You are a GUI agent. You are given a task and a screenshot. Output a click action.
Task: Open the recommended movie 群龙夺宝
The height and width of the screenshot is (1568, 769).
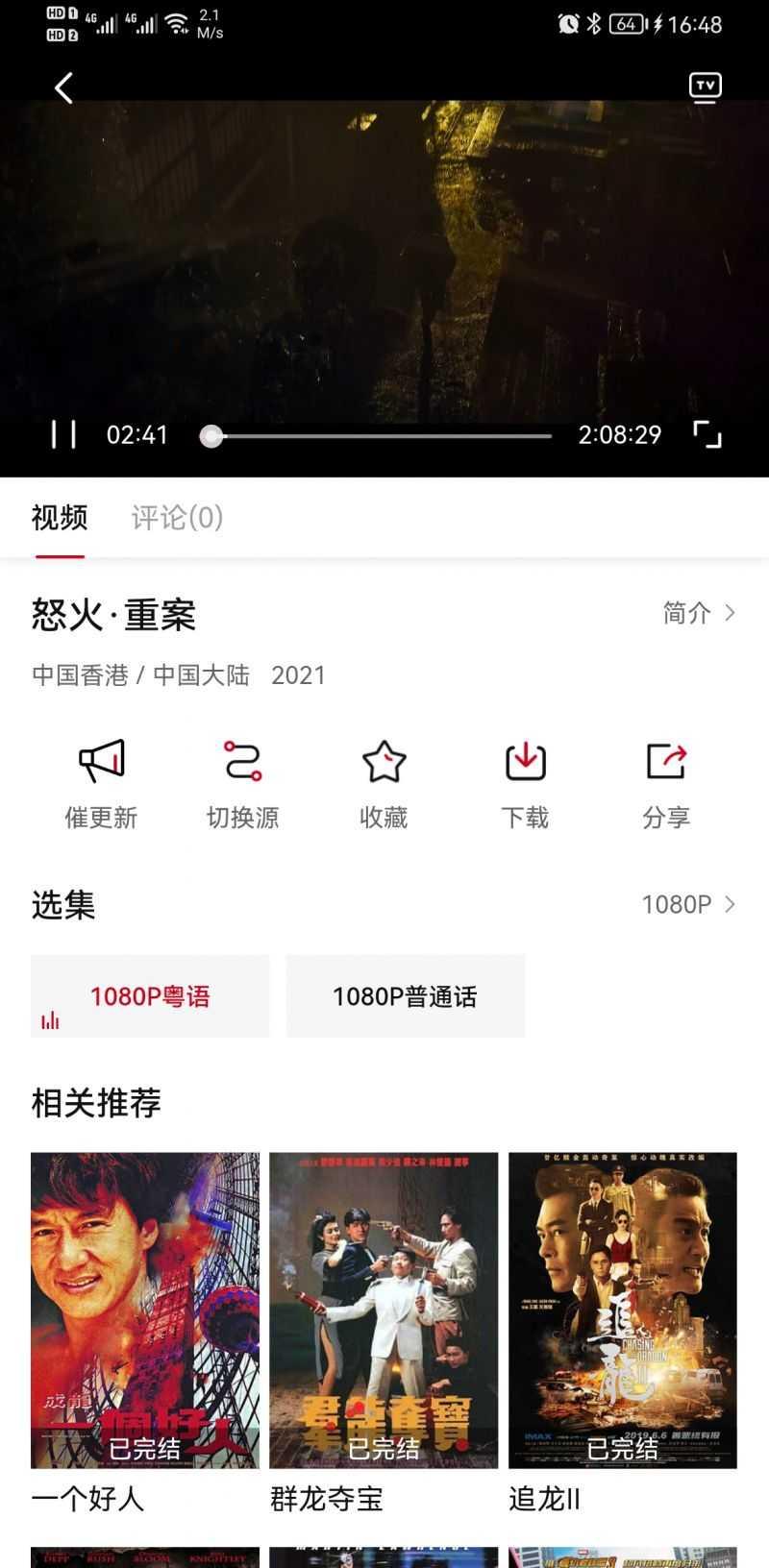pos(384,1311)
